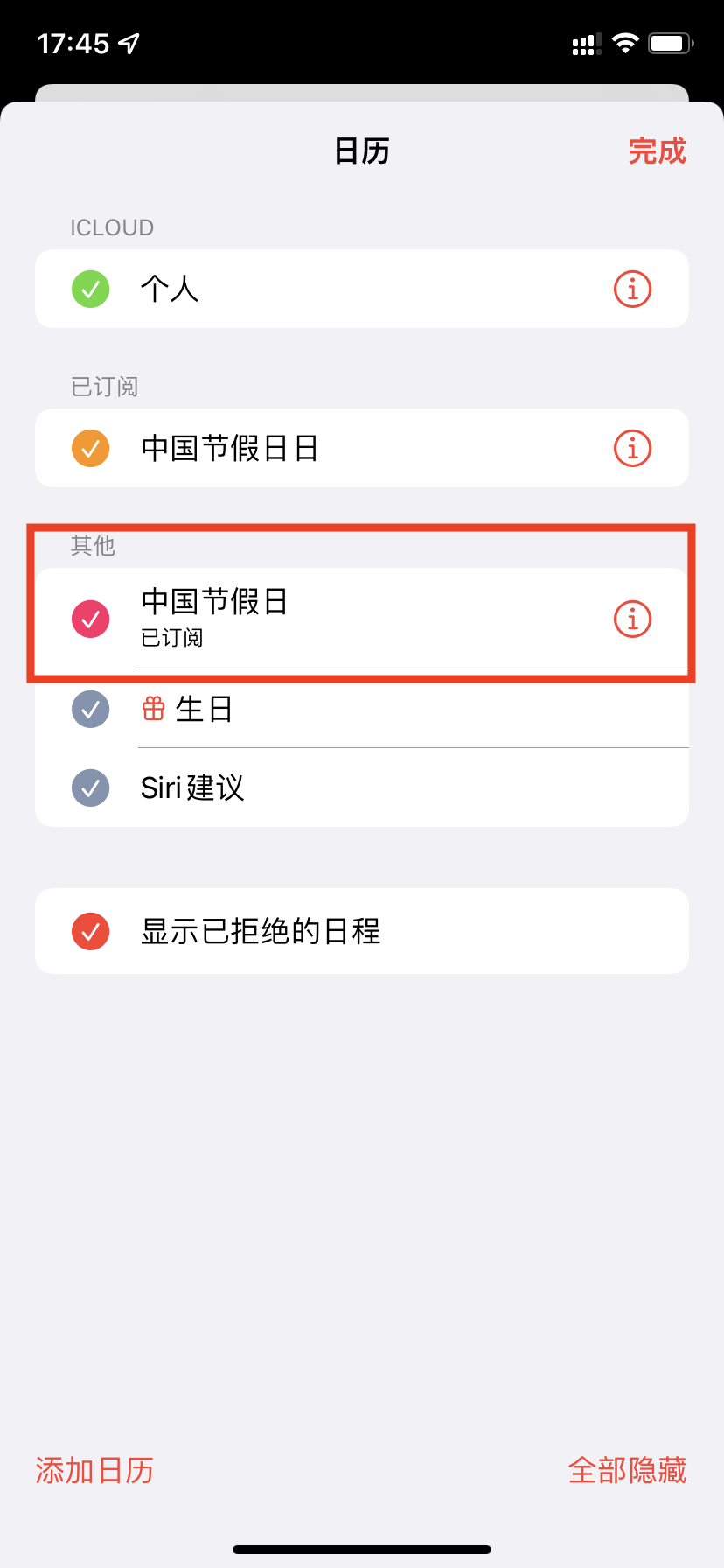Screen dimensions: 724x1568
Task: Open info for the 个人 calendar
Action: (632, 289)
